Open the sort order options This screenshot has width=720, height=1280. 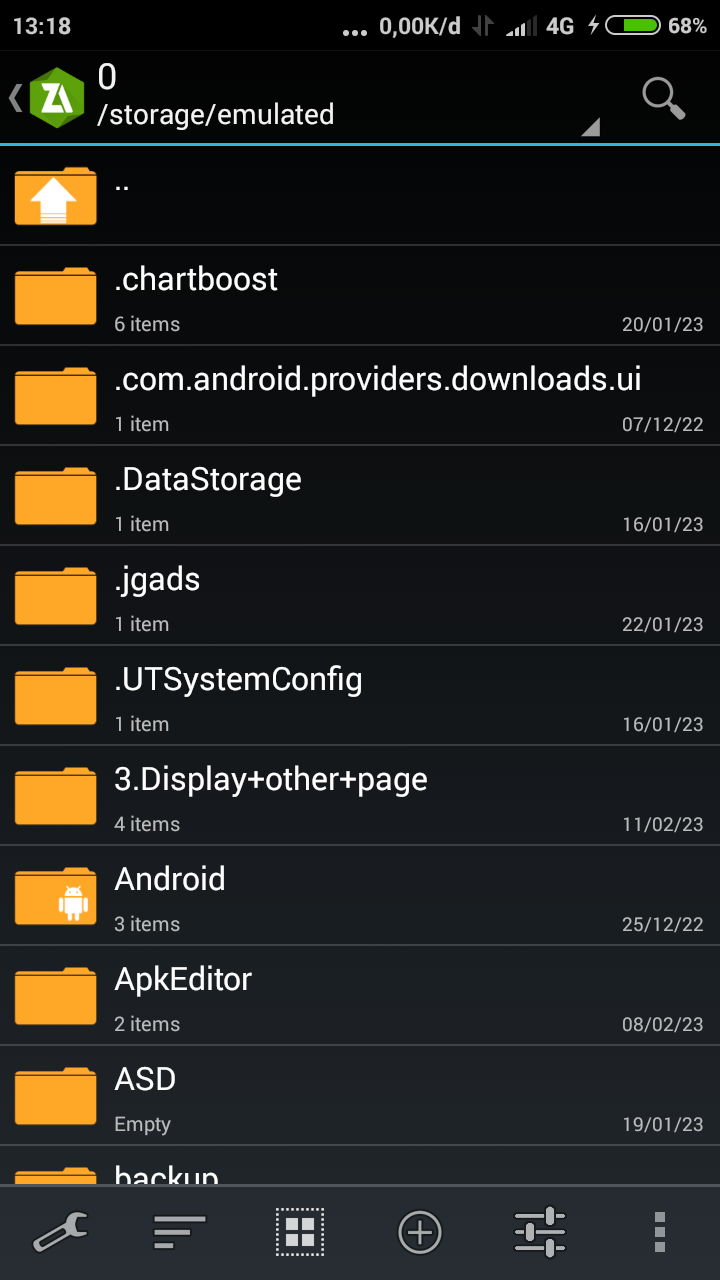pos(180,1232)
